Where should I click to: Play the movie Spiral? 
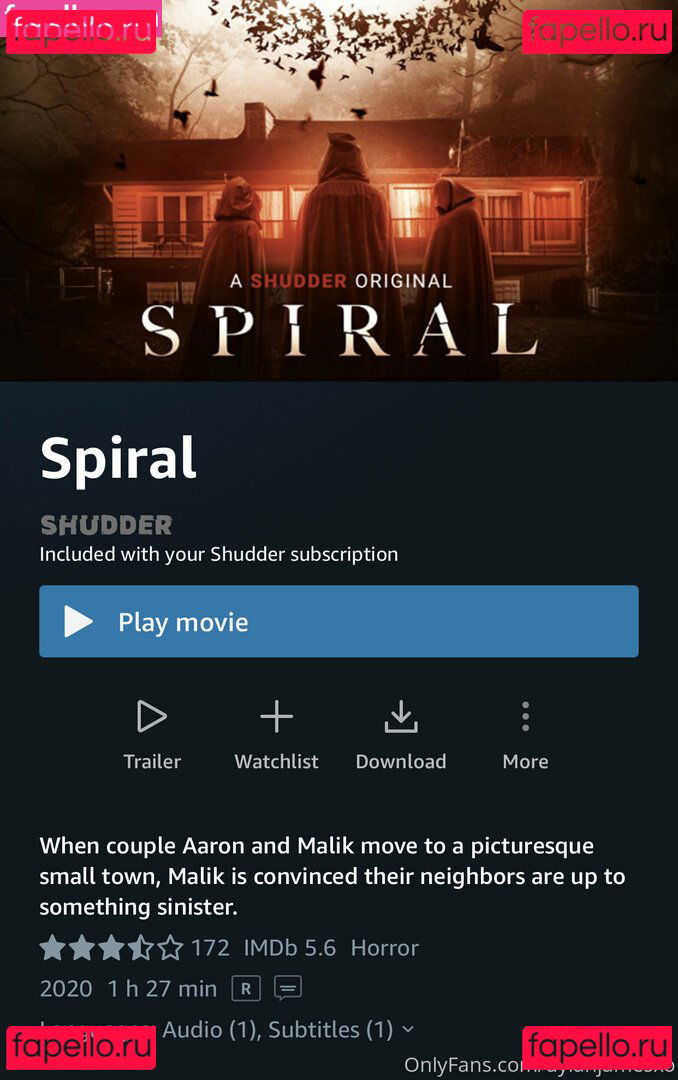coord(338,621)
